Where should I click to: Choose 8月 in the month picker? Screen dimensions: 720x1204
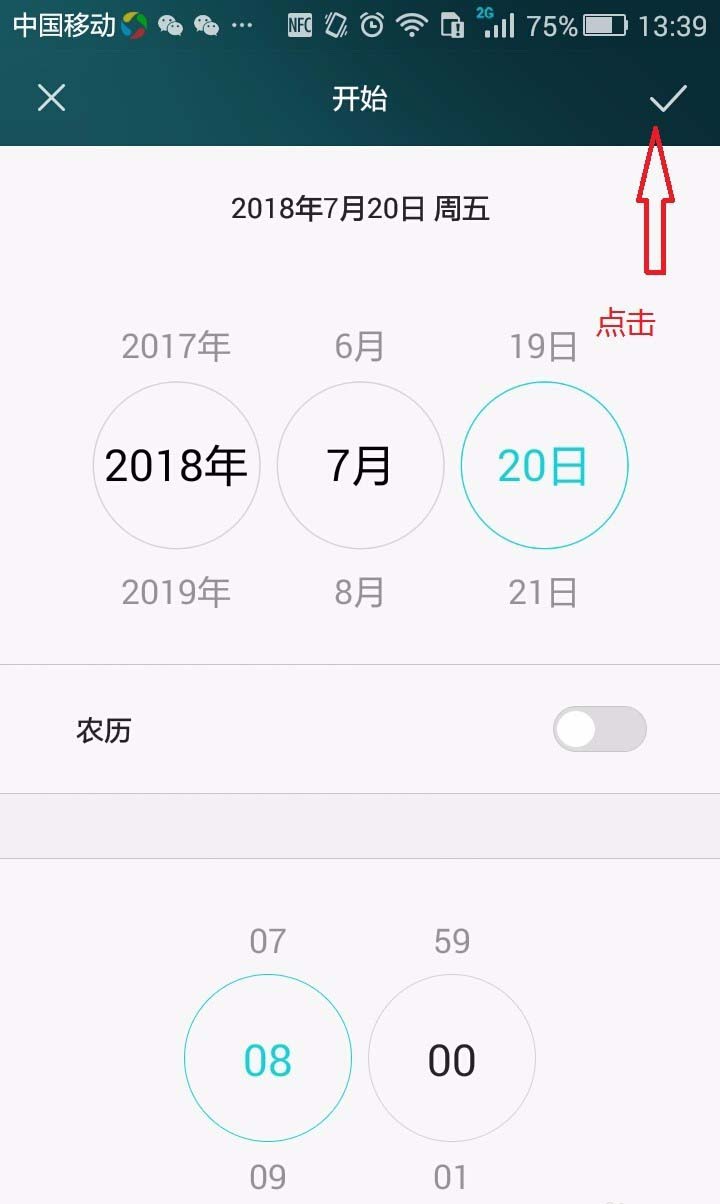pos(360,592)
